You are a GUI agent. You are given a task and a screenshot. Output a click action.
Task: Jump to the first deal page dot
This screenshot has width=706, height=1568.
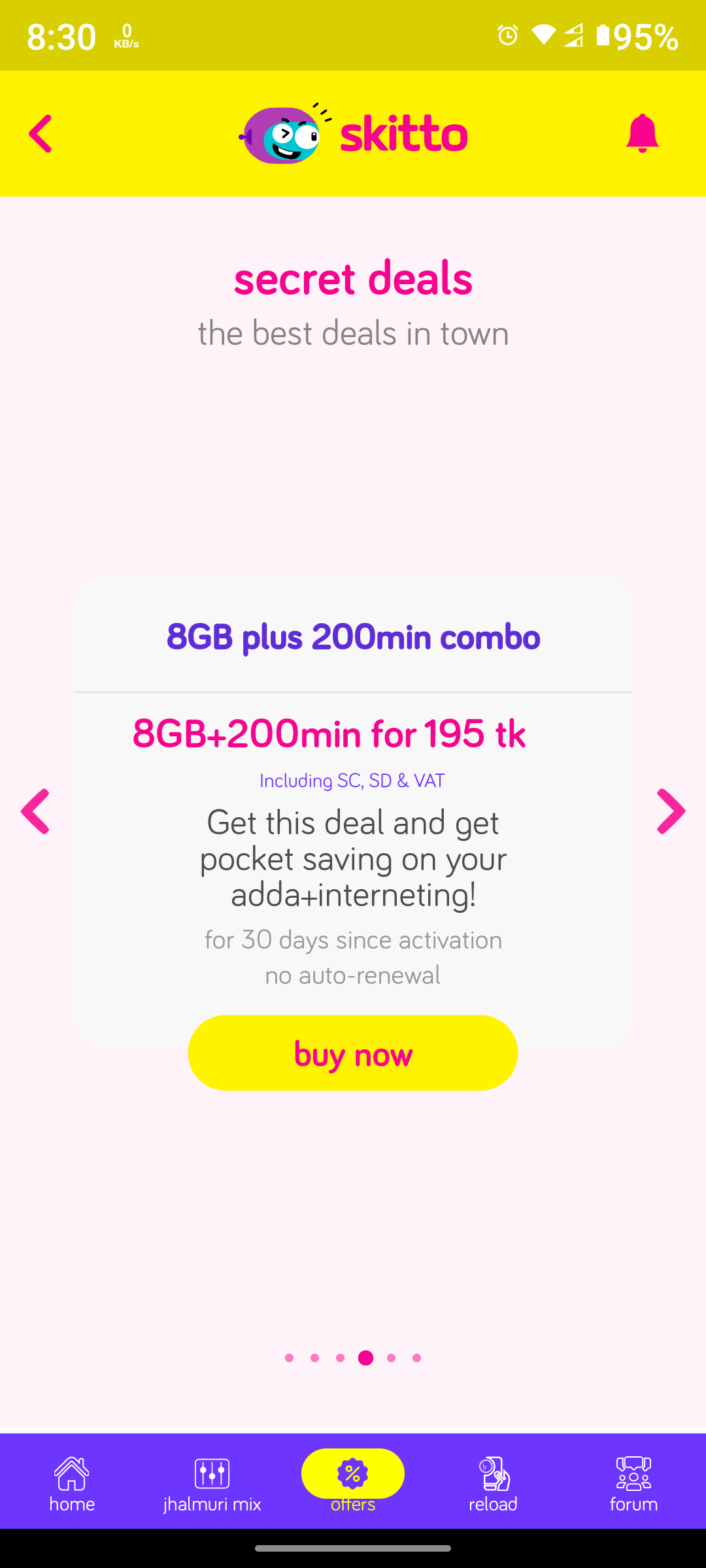click(x=290, y=1358)
